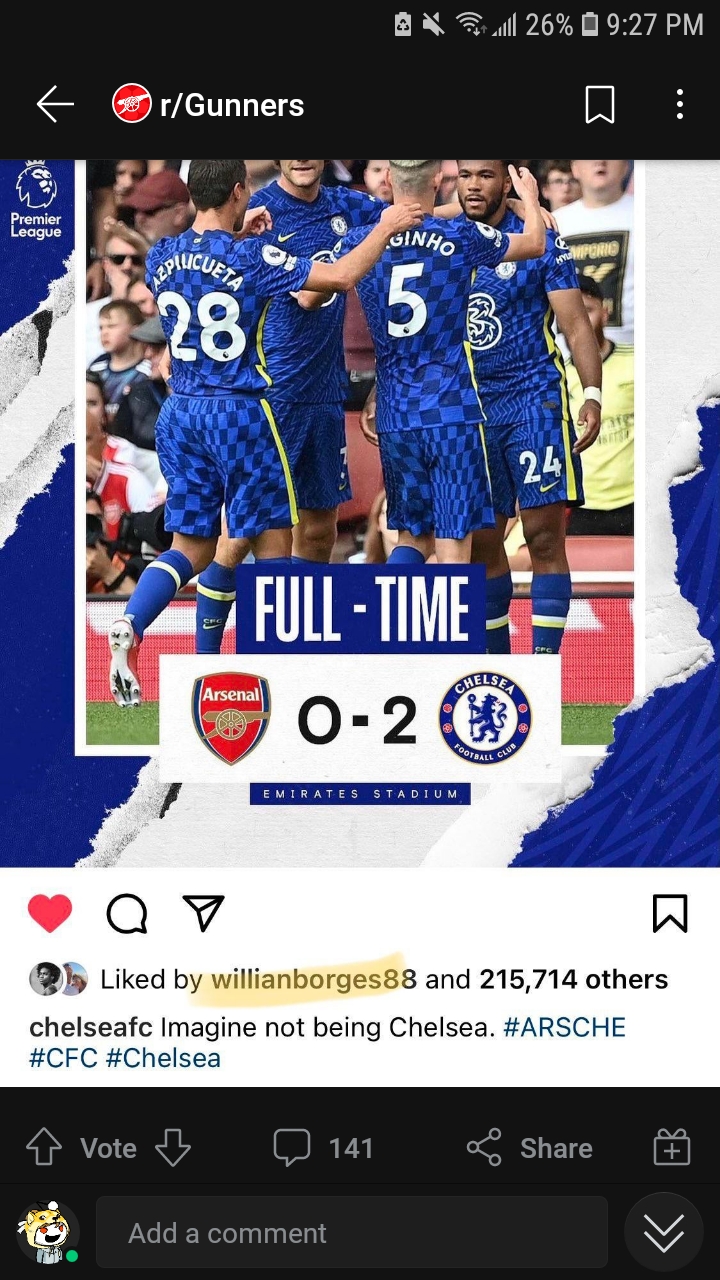Image resolution: width=720 pixels, height=1280 pixels.
Task: Open the three-dot overflow menu
Action: [679, 104]
